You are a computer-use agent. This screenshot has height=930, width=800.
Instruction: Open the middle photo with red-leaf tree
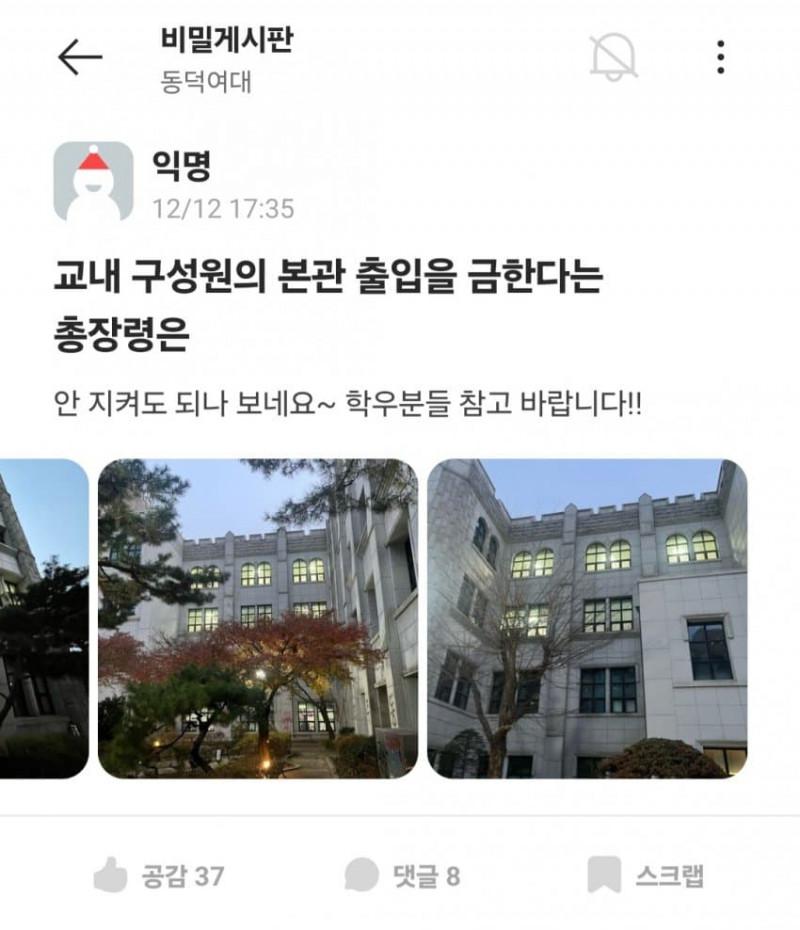pyautogui.click(x=257, y=618)
